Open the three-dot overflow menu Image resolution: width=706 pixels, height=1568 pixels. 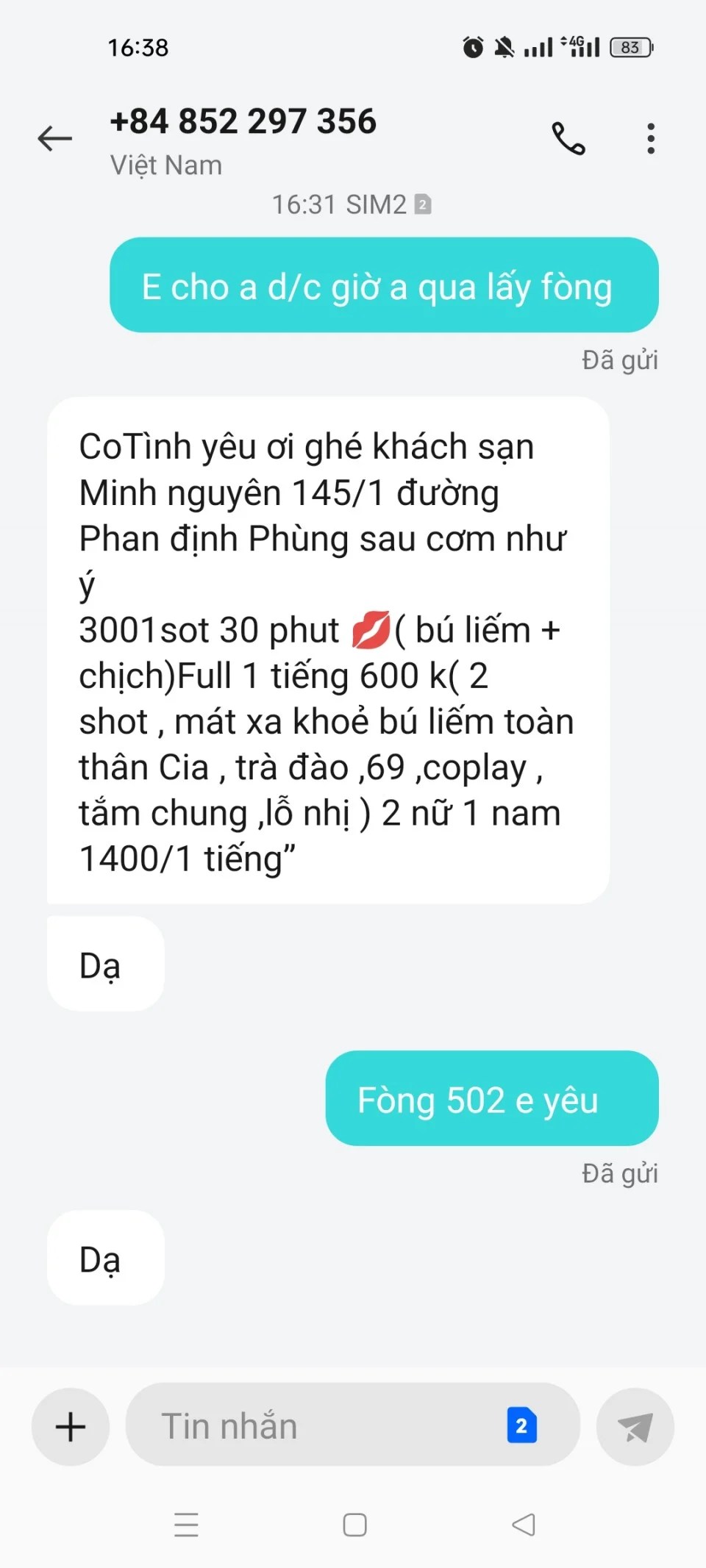tap(651, 138)
